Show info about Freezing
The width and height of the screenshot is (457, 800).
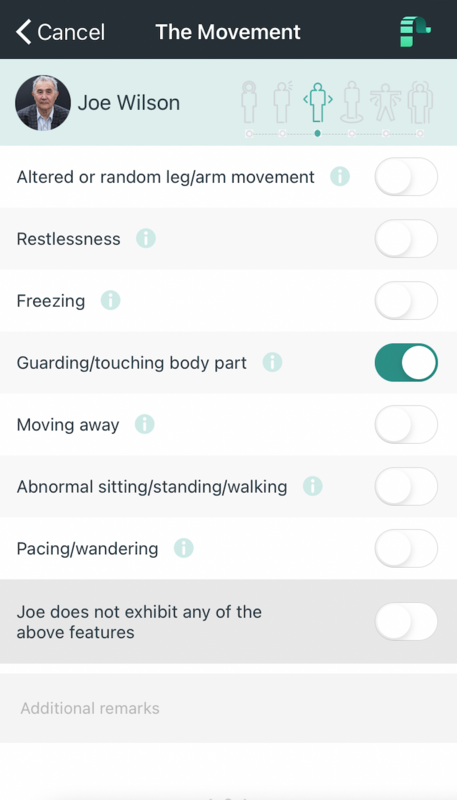tap(110, 300)
